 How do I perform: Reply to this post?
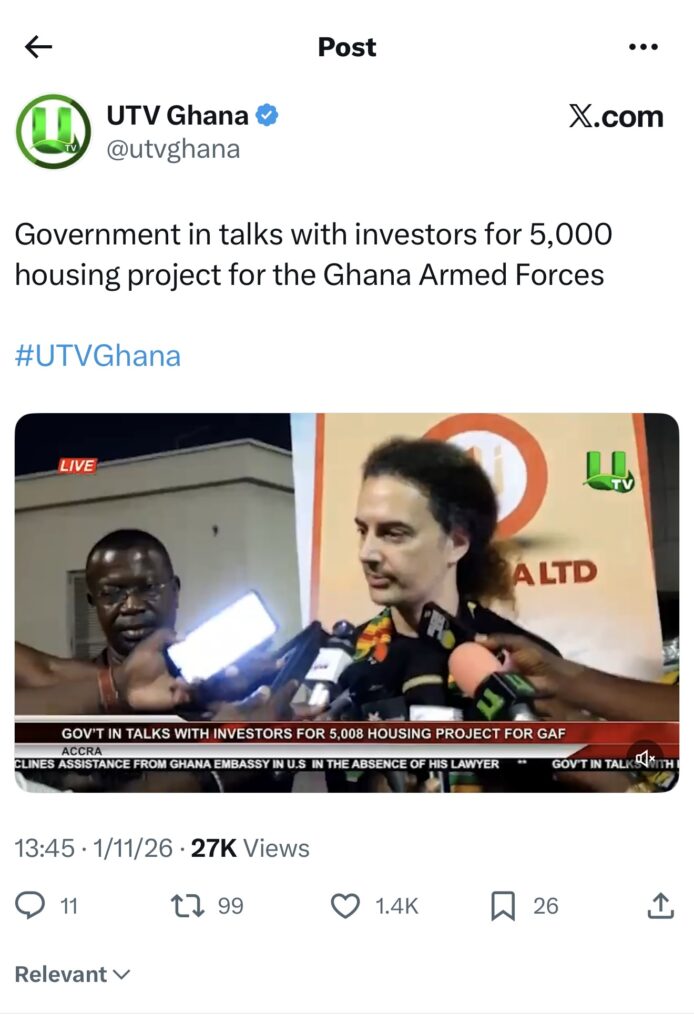(x=33, y=906)
